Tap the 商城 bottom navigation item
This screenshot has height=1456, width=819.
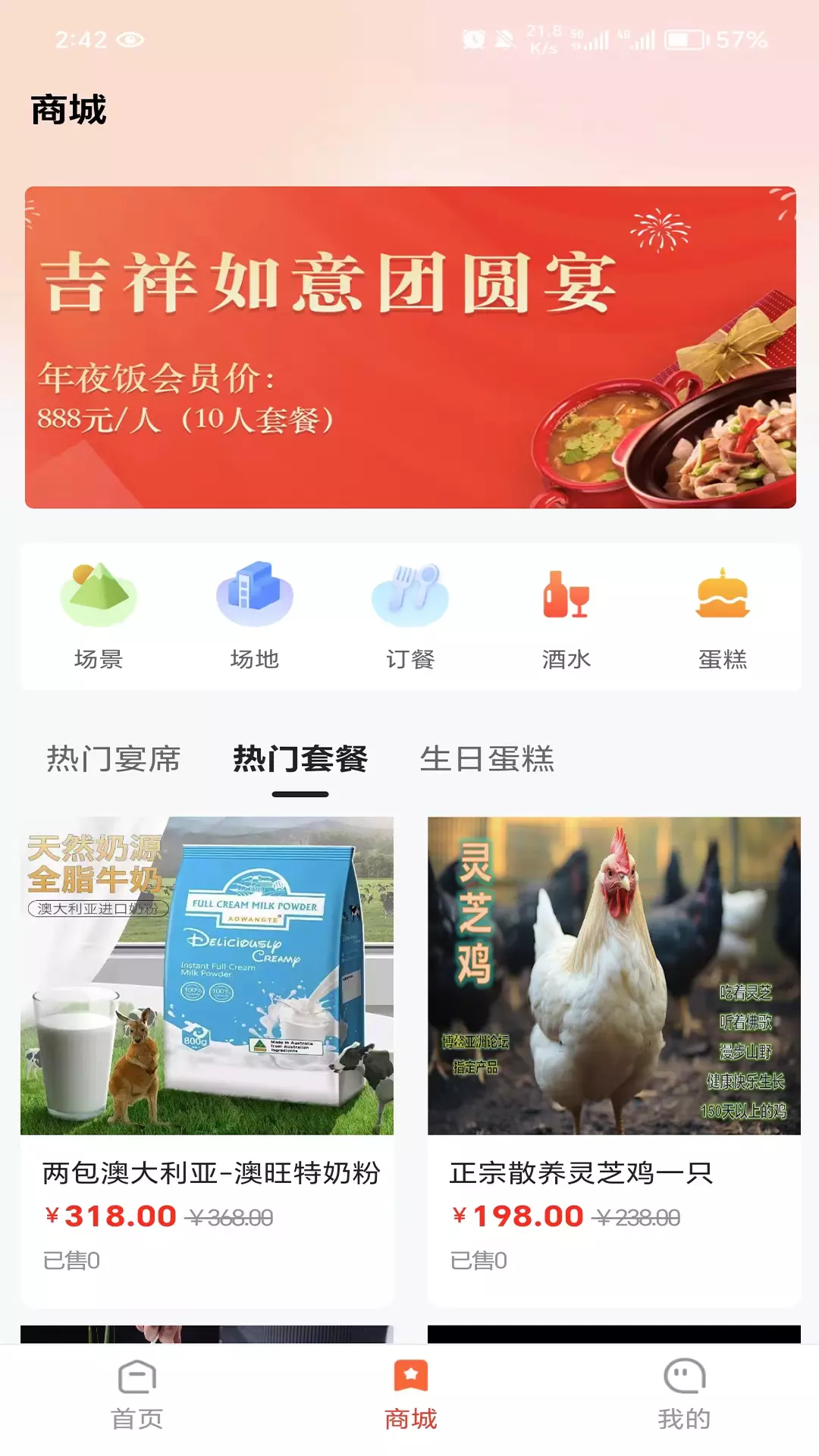coord(410,1395)
